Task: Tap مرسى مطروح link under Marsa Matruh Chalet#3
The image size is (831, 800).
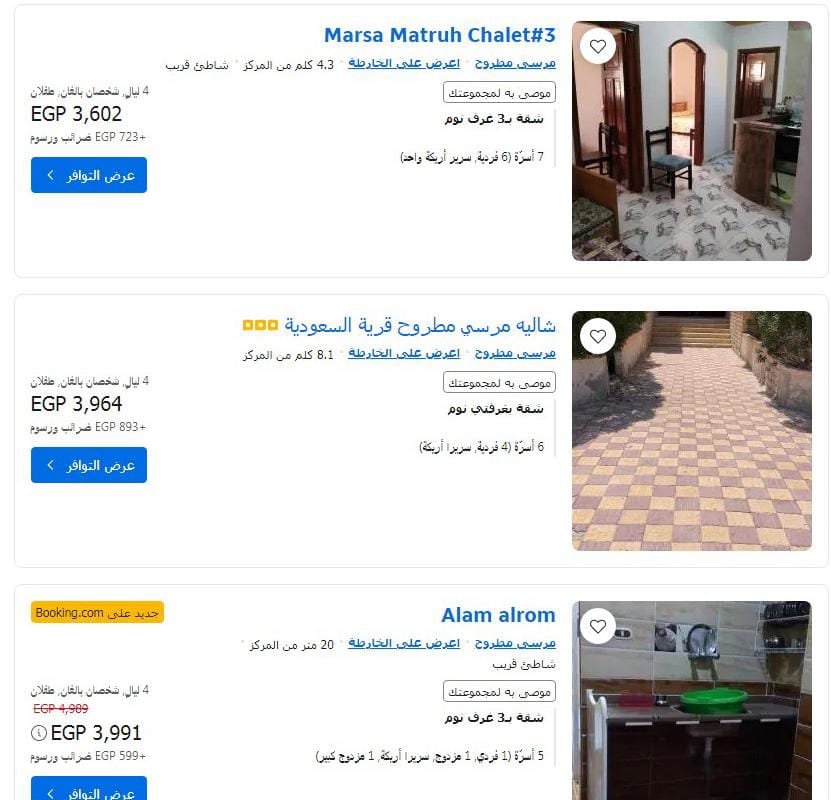Action: pos(515,63)
